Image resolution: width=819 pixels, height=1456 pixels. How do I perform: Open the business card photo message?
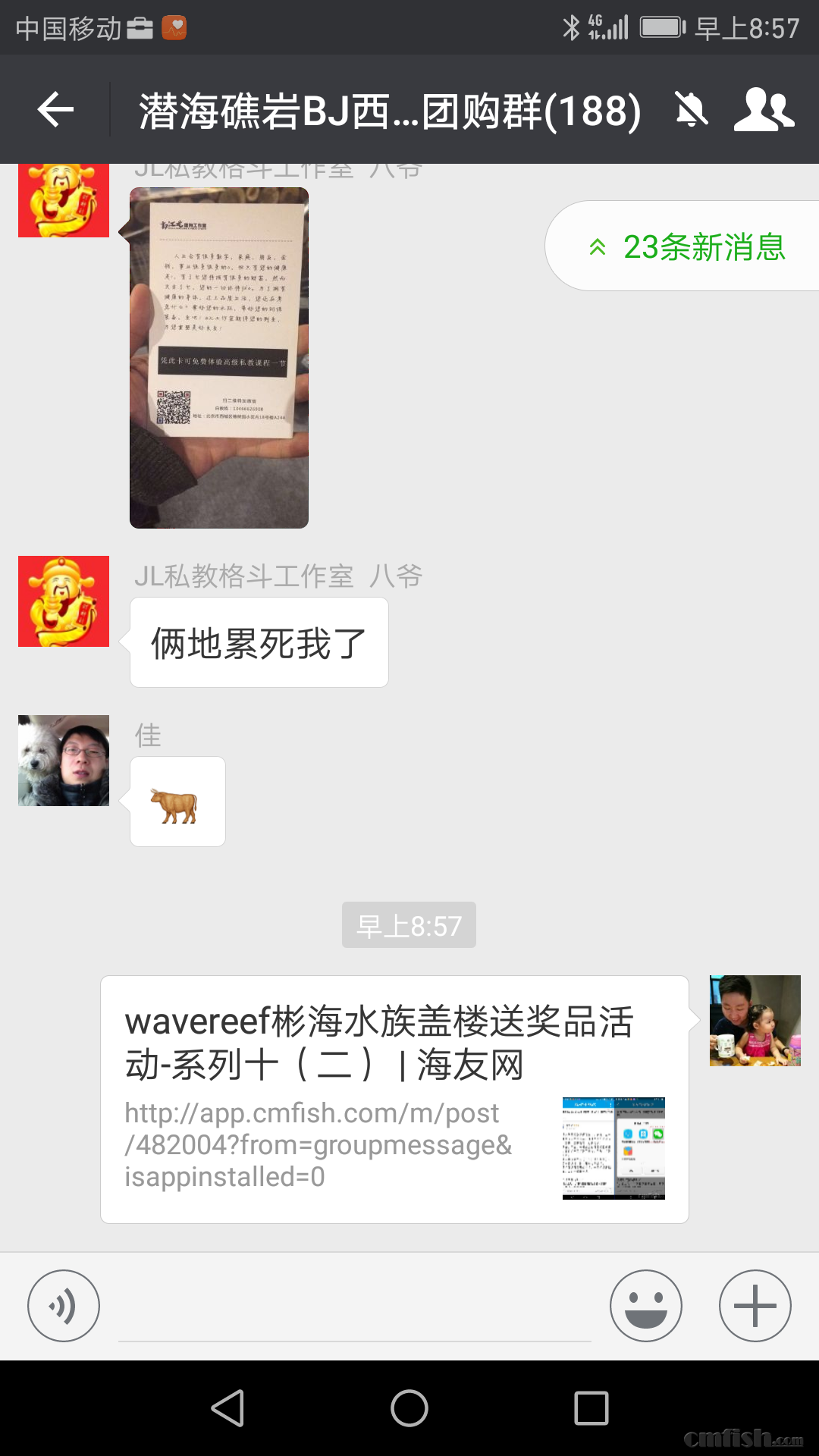(219, 357)
